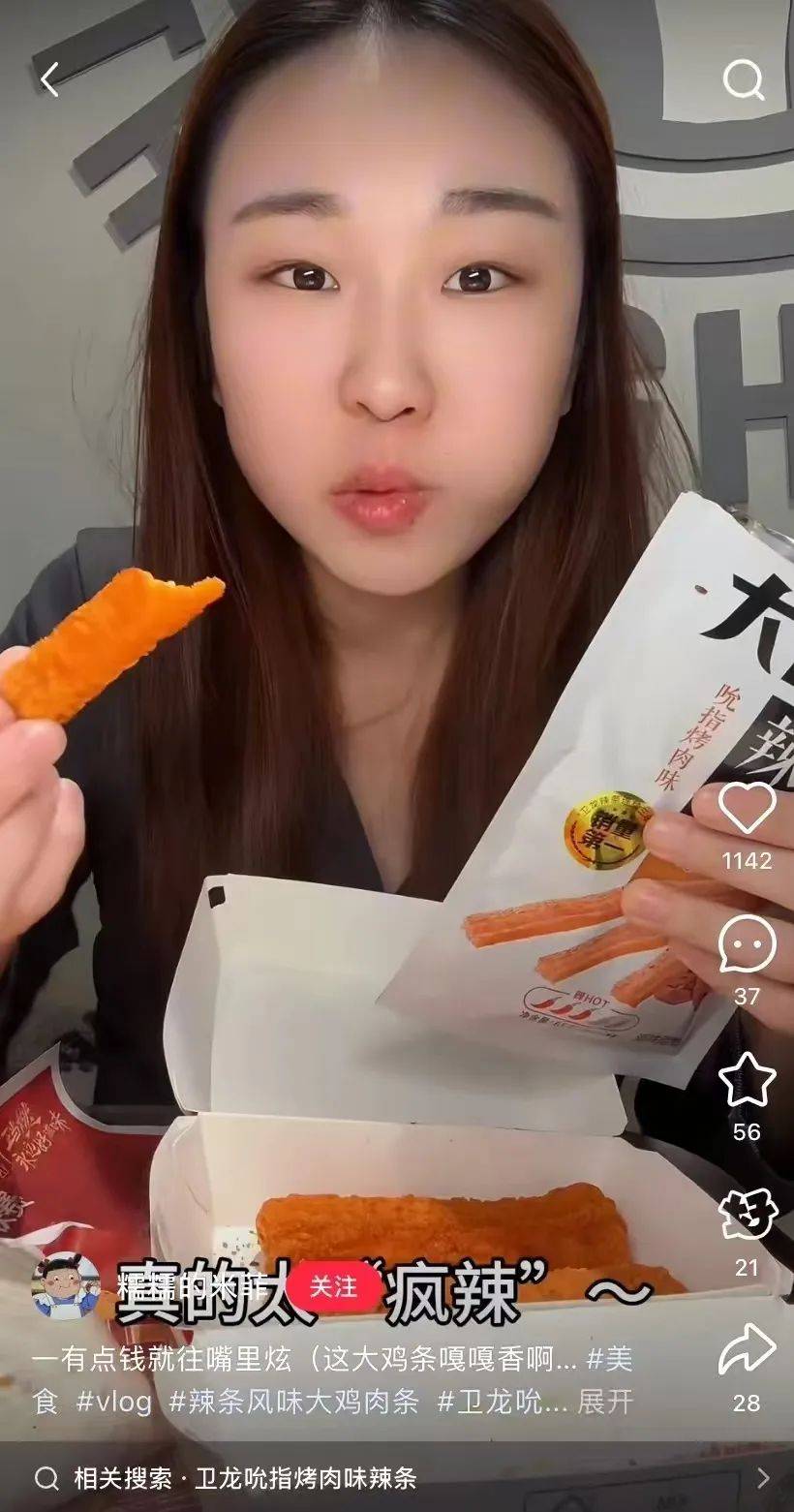Open search with the magnifier icon

pyautogui.click(x=744, y=80)
